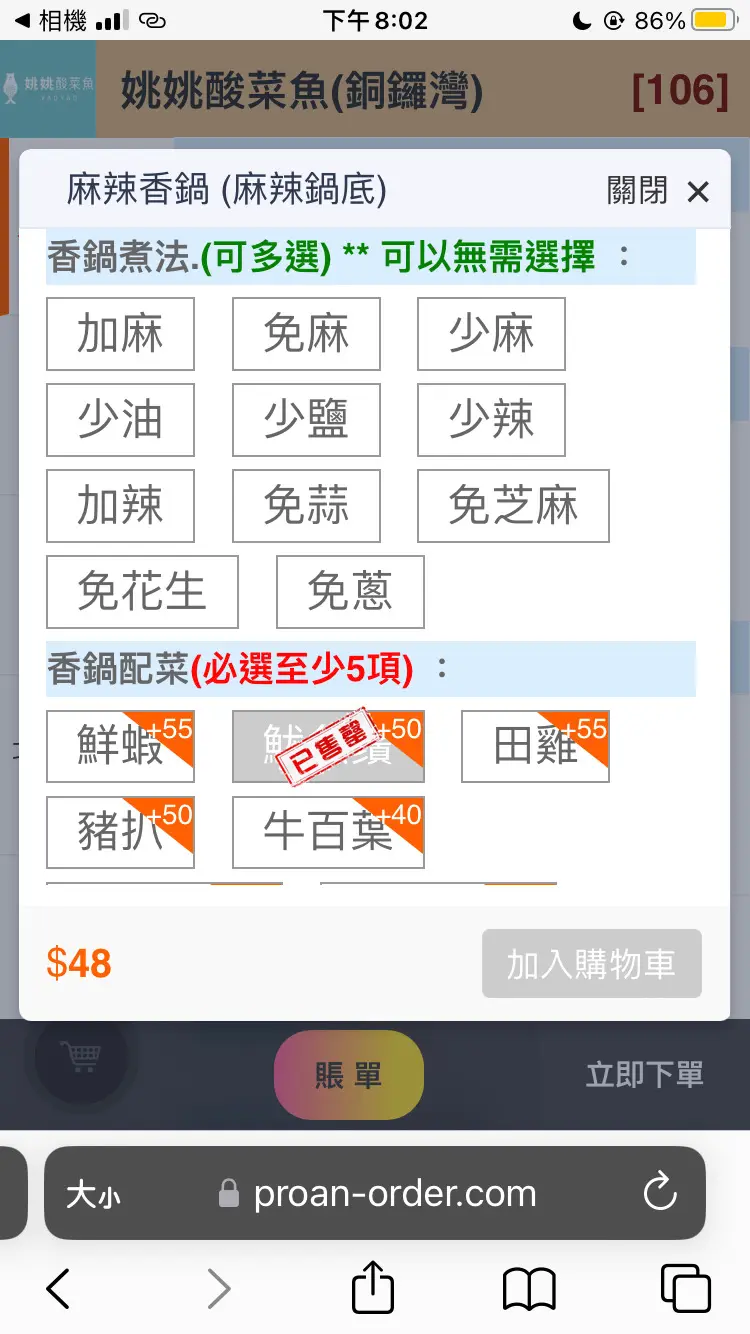Add 田雞 (+55) to the pot
The height and width of the screenshot is (1334, 750).
point(535,746)
